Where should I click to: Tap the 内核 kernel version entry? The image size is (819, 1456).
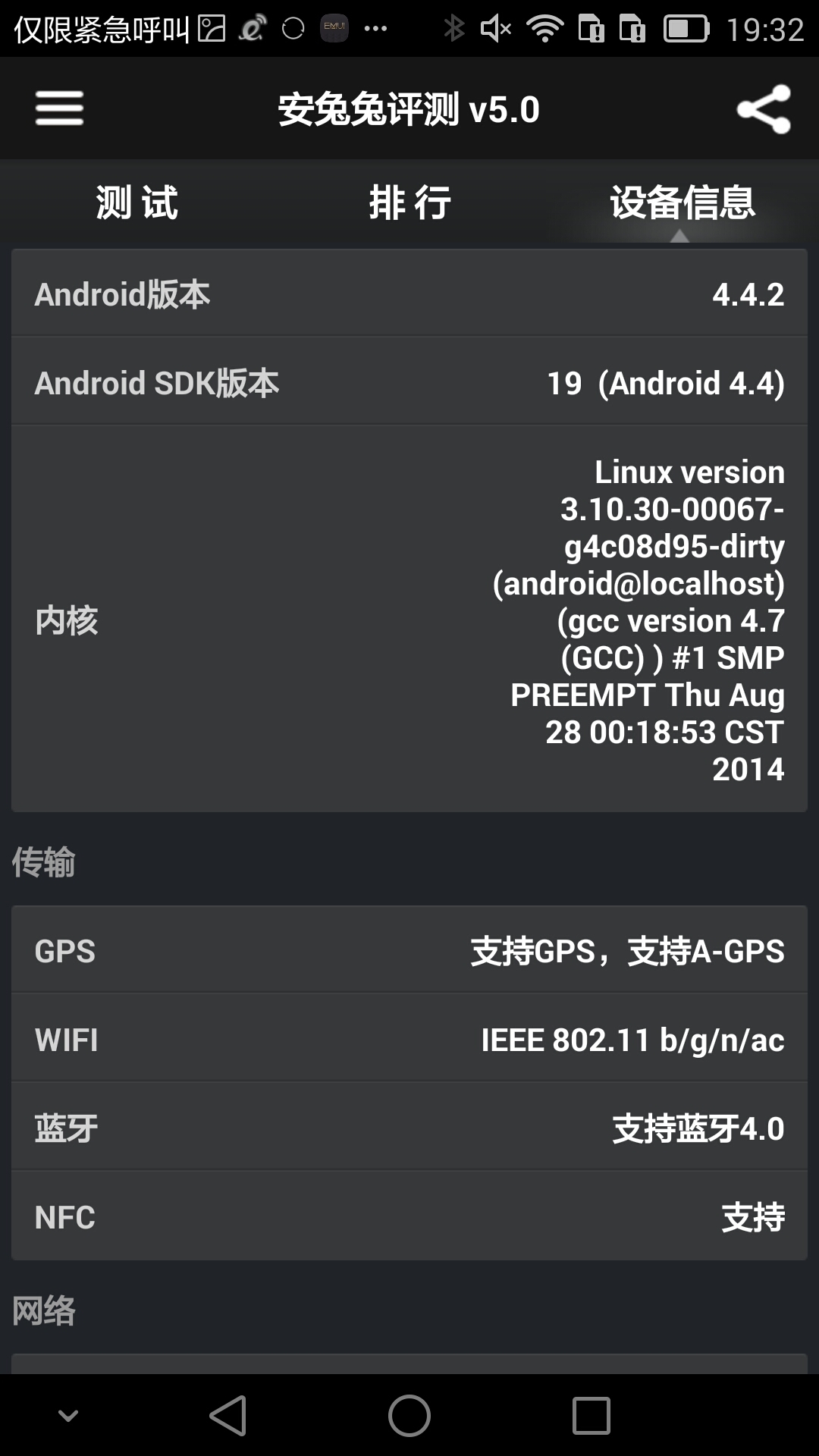pyautogui.click(x=409, y=620)
